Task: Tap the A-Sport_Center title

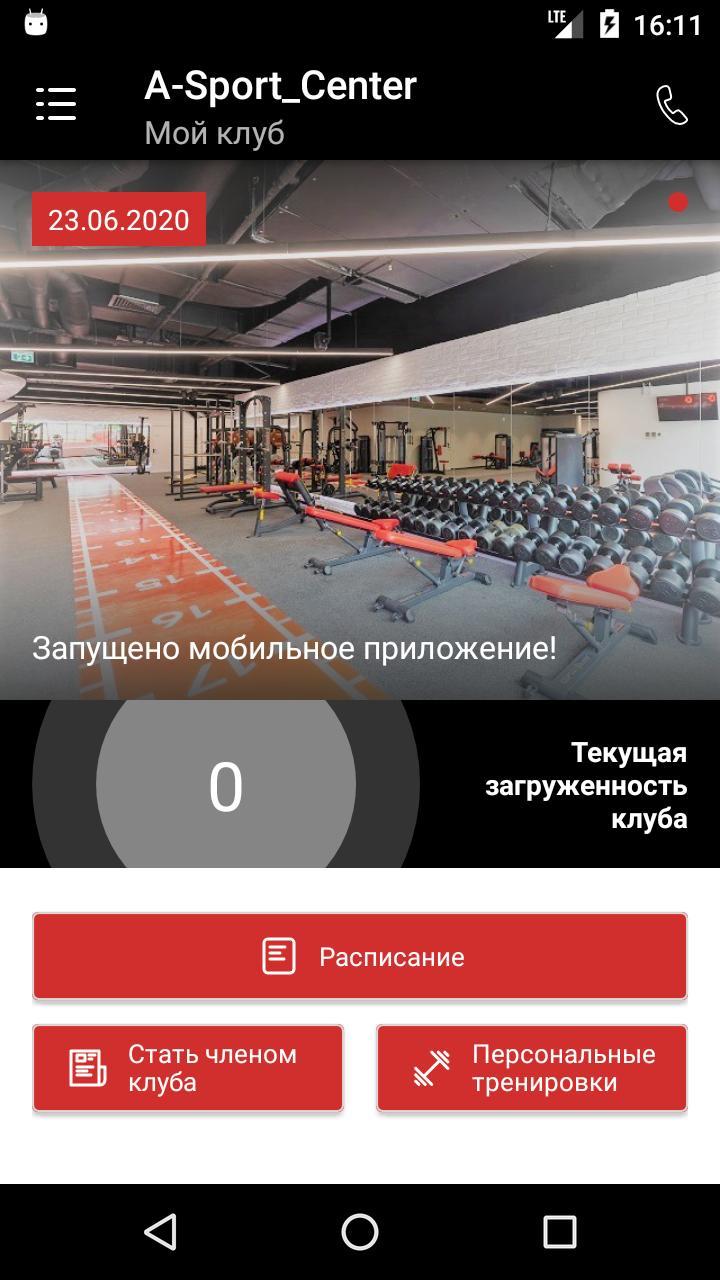Action: pos(280,86)
